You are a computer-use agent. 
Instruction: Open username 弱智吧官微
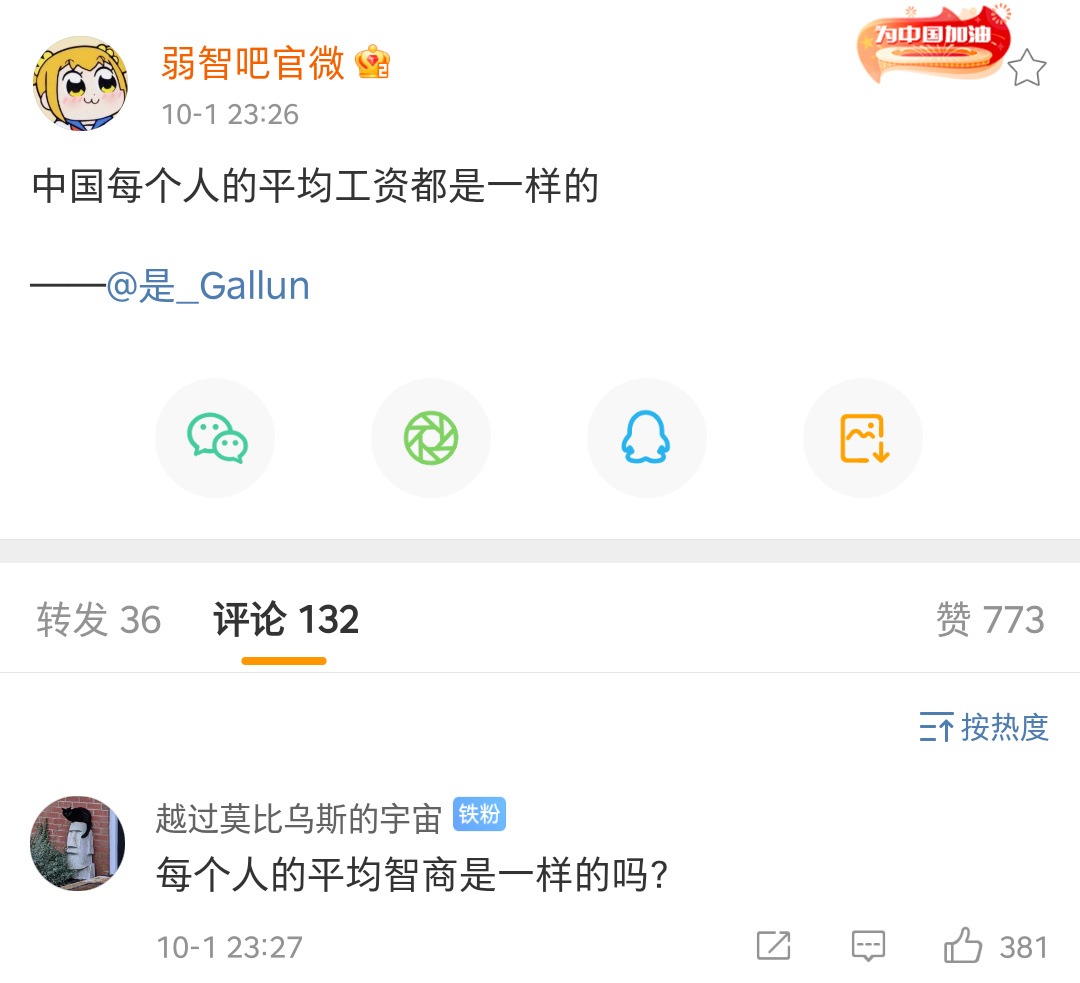(253, 63)
